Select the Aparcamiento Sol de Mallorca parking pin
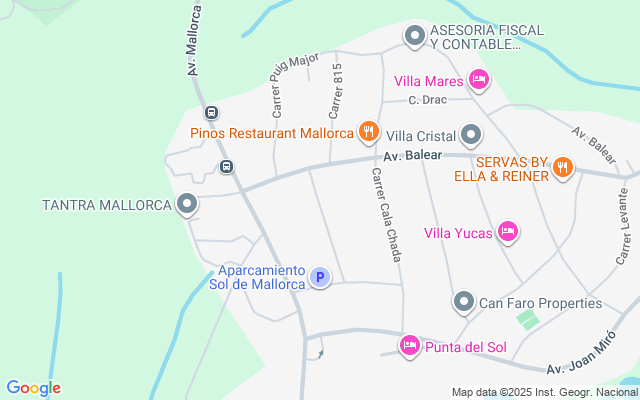 pos(319,277)
